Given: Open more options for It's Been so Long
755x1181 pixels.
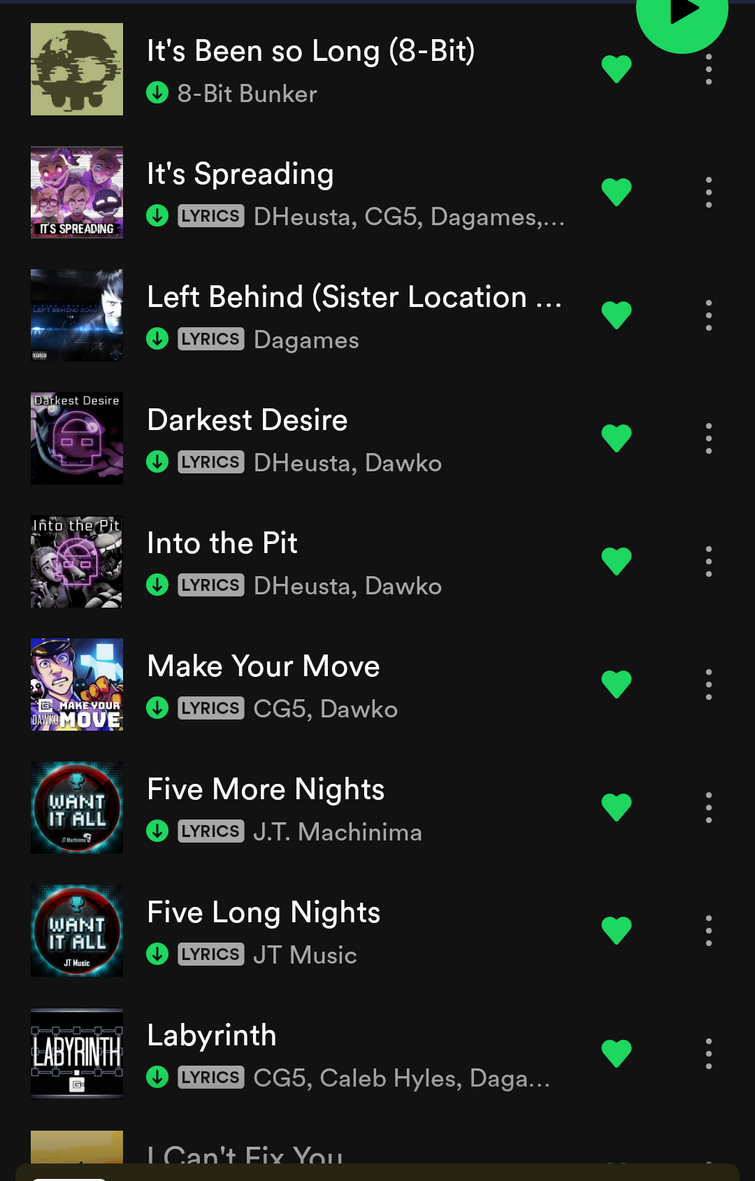Looking at the screenshot, I should coord(708,69).
